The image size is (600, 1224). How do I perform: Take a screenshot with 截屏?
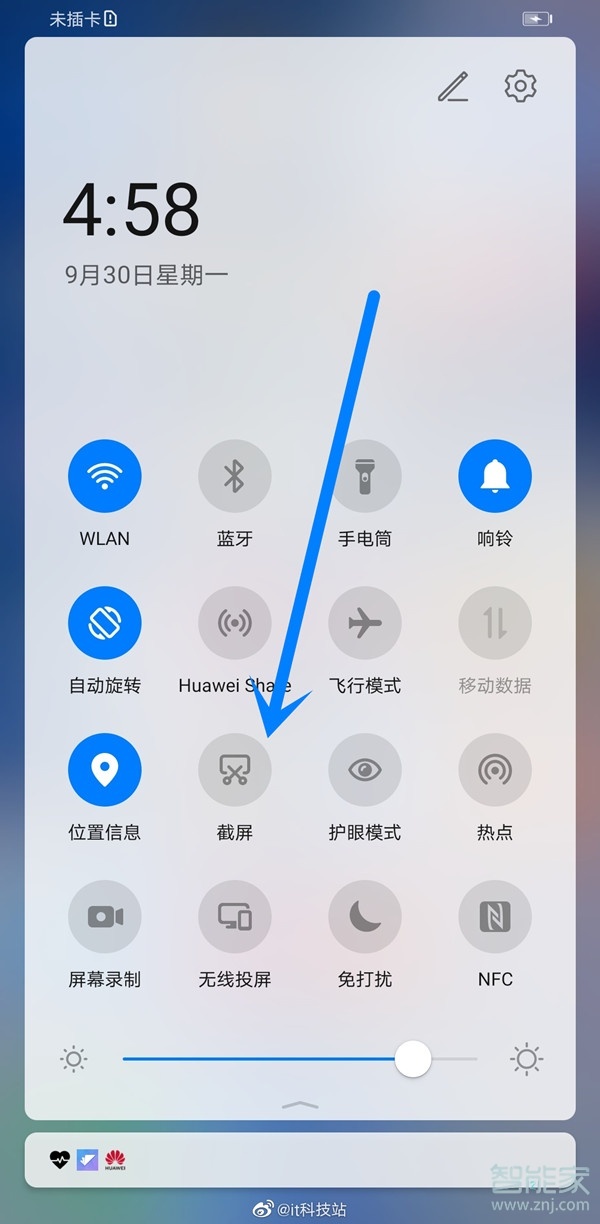(x=235, y=770)
